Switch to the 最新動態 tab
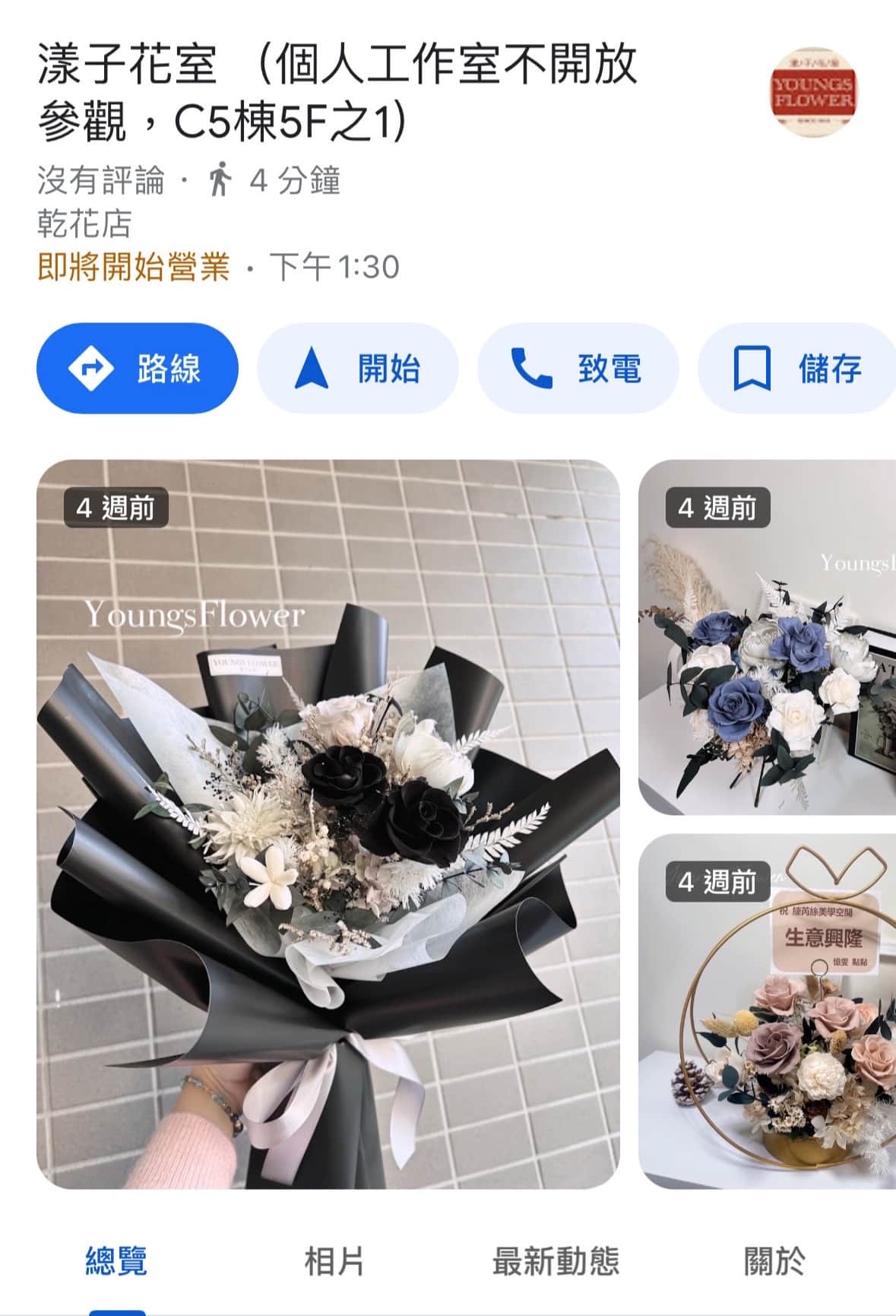 point(556,1261)
